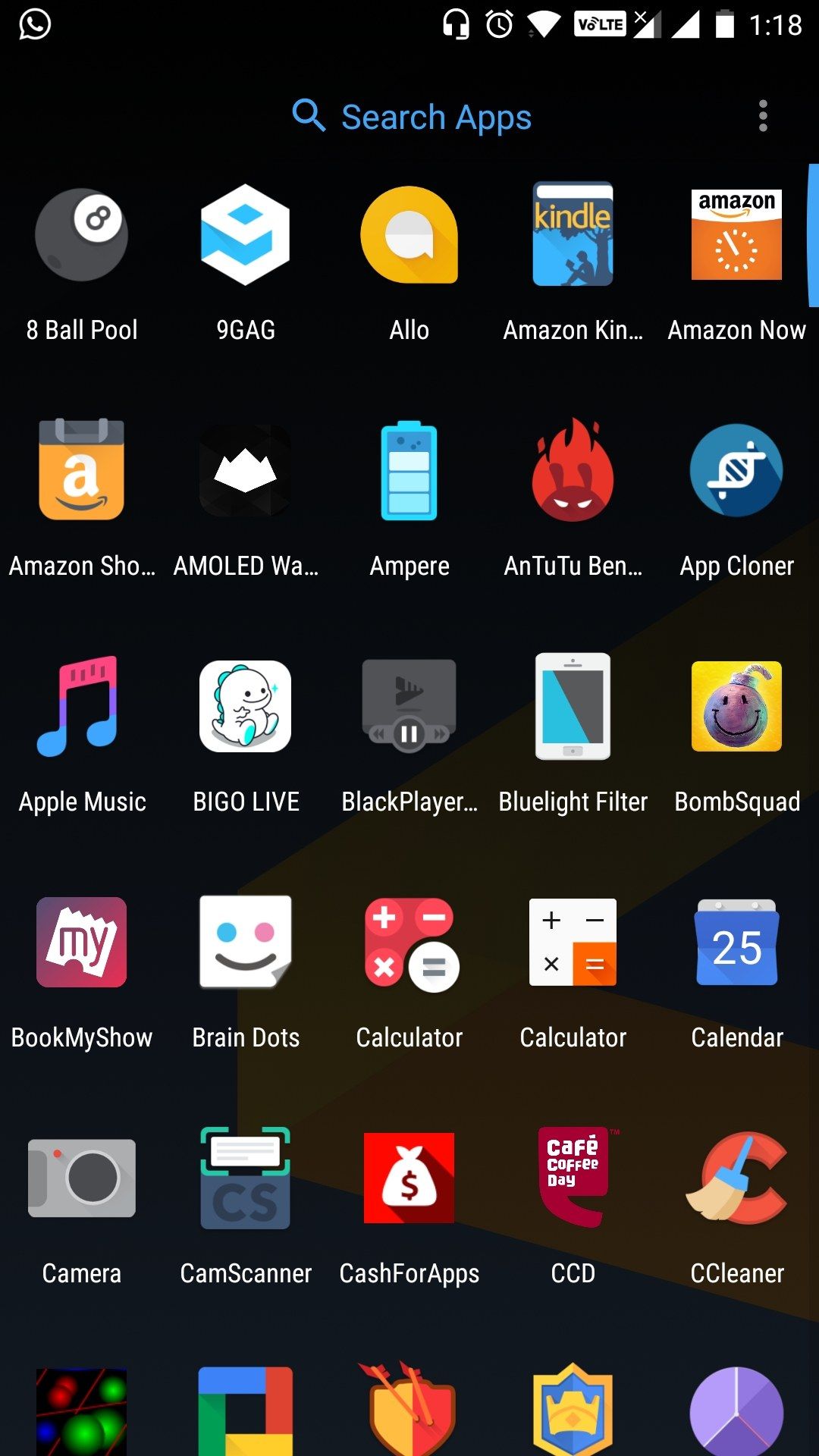Open the overflow menu
819x1456 pixels.
[x=763, y=116]
